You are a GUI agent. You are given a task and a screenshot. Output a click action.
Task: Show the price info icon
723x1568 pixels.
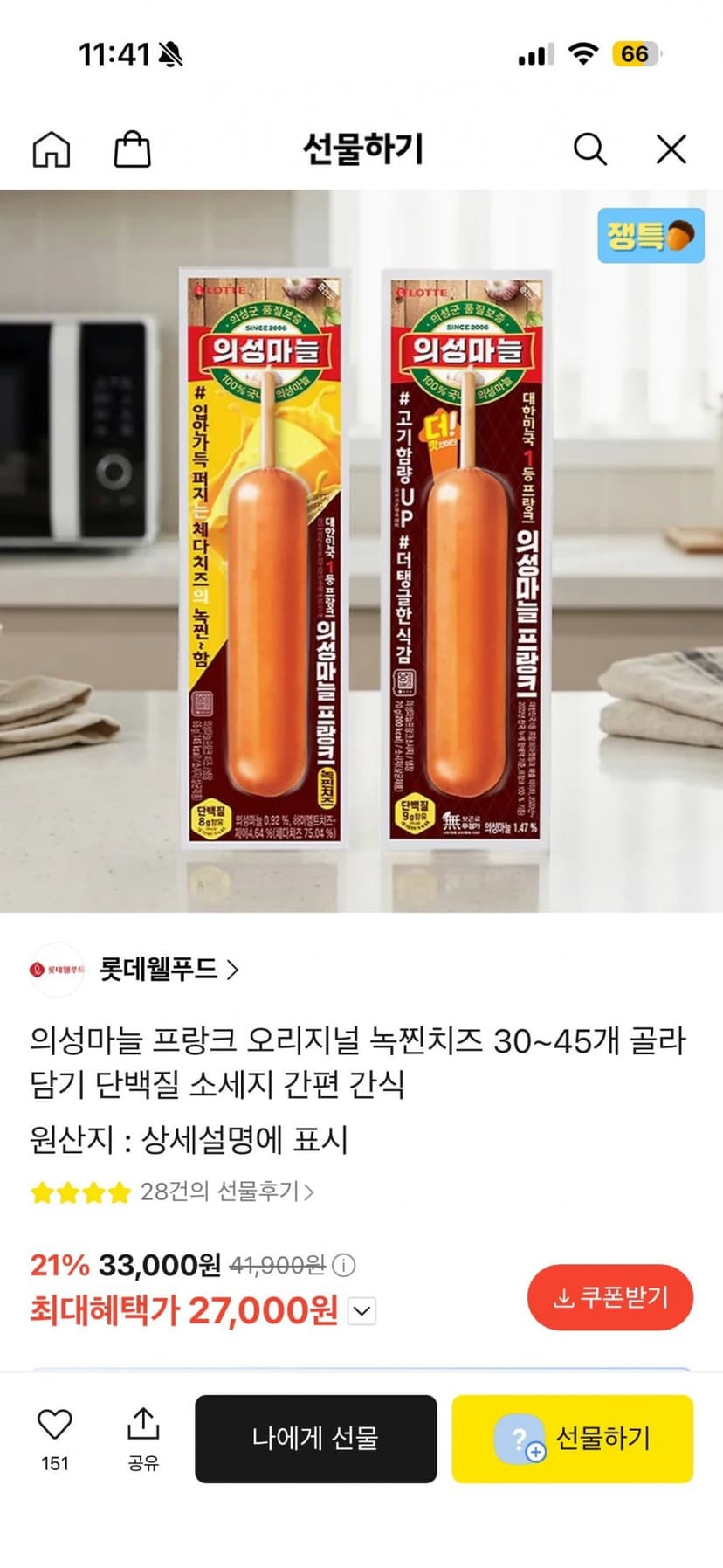pyautogui.click(x=345, y=1265)
